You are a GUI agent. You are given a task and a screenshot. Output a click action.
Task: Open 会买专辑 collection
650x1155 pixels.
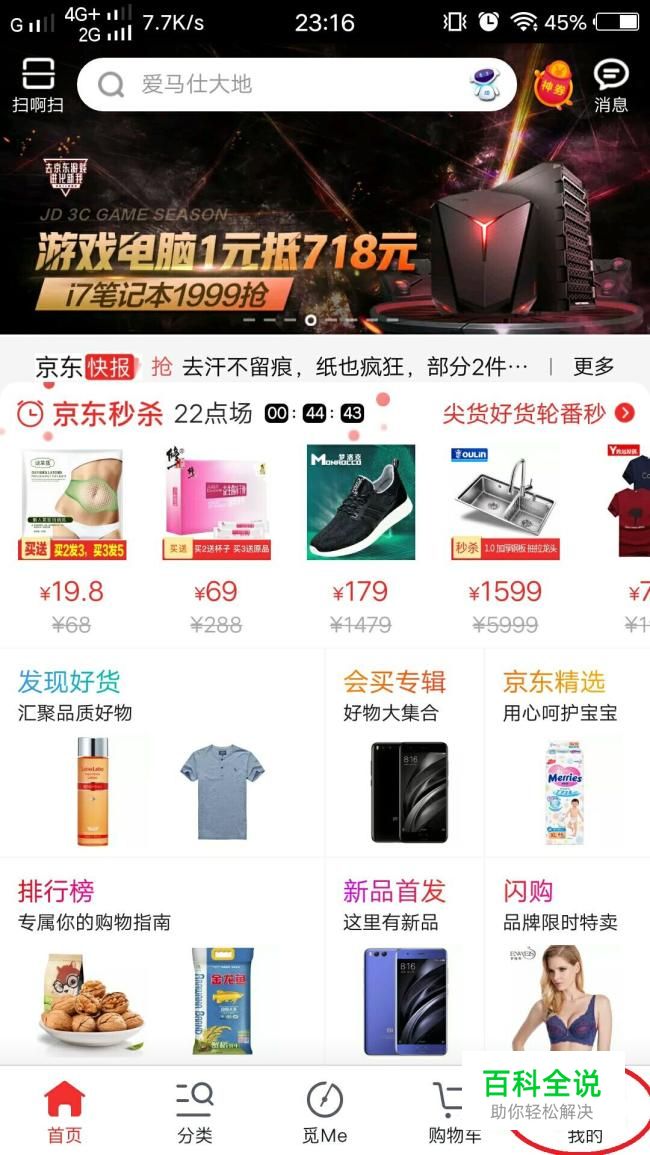[404, 750]
